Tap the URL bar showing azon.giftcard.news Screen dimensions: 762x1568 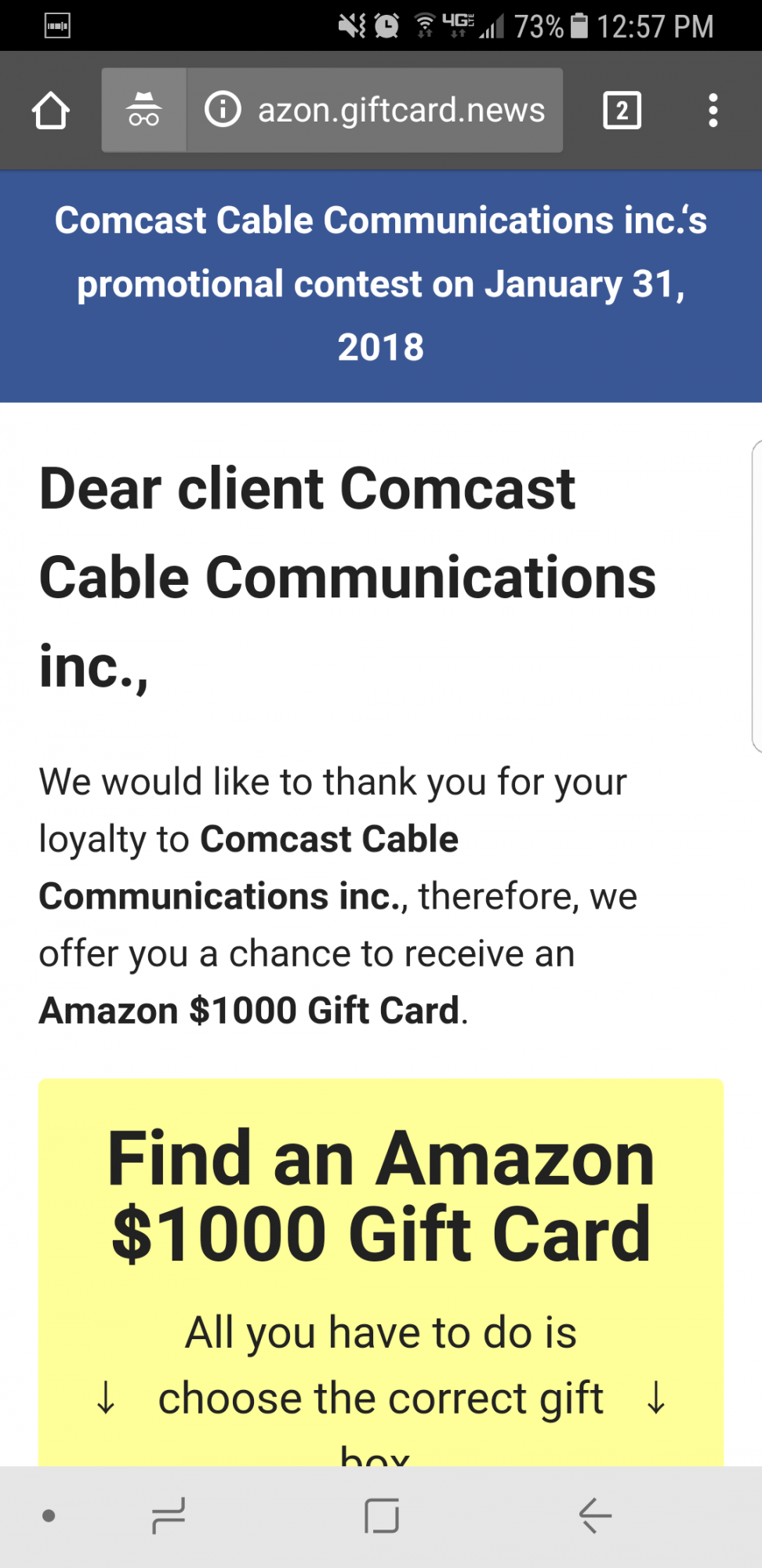[375, 110]
